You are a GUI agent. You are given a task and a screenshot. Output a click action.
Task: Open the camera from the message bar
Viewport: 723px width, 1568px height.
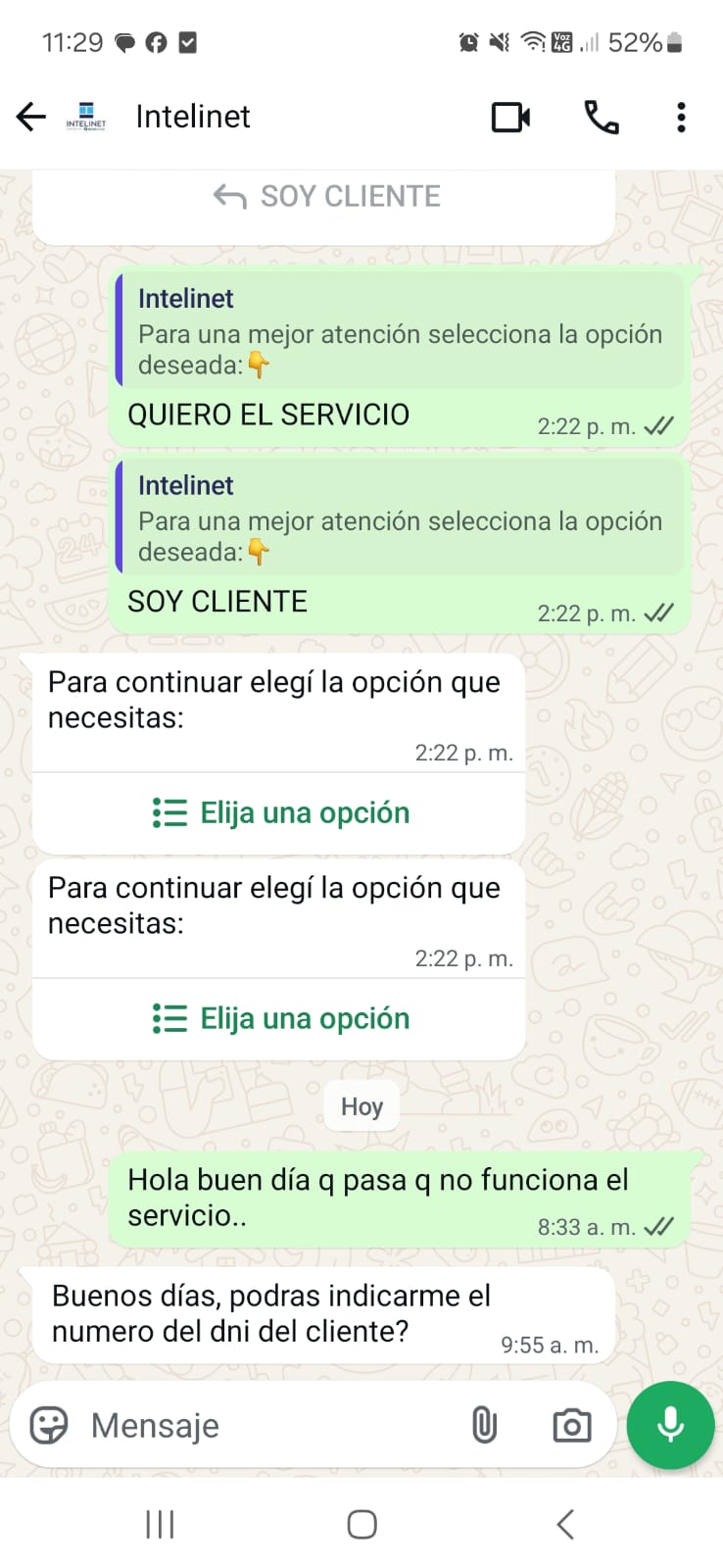tap(571, 1425)
